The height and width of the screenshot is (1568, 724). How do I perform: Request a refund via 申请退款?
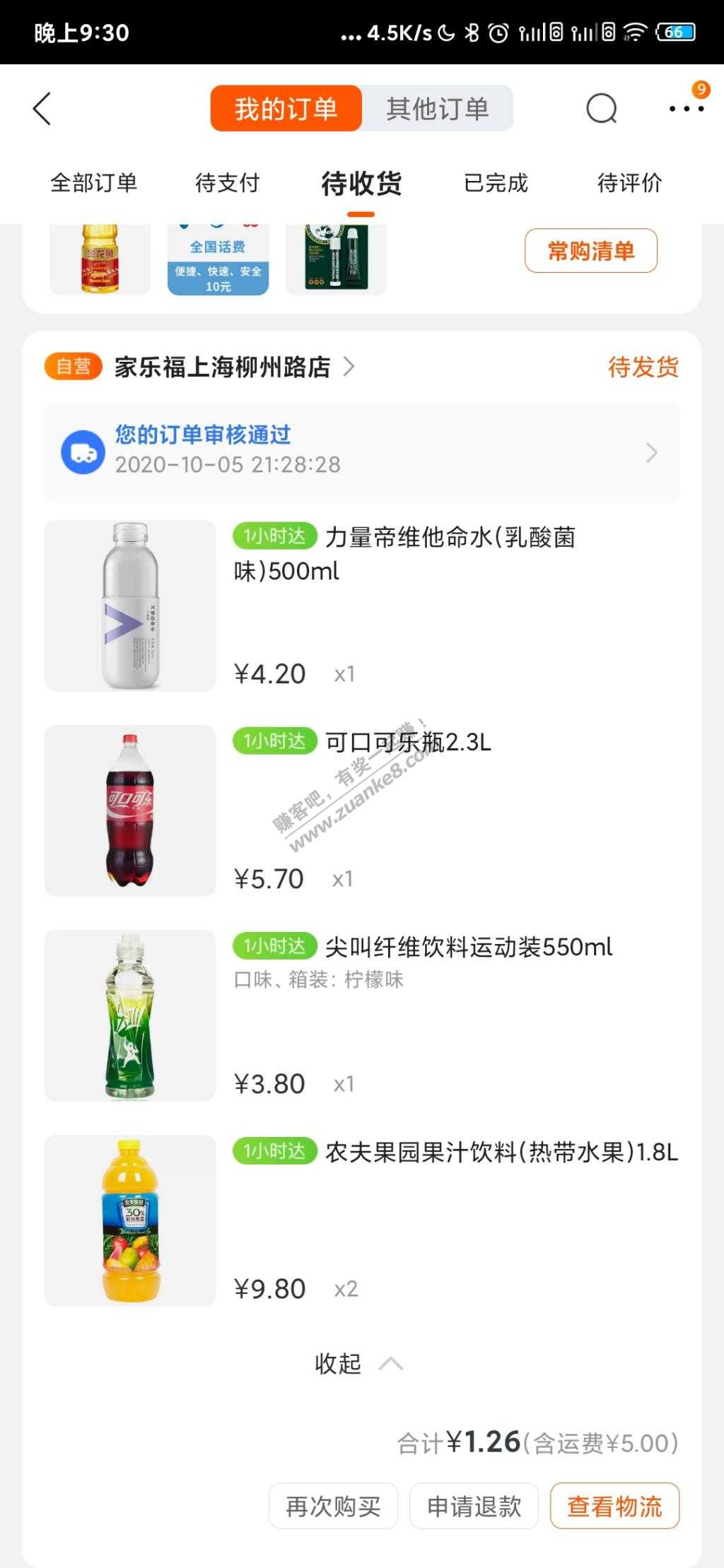[x=474, y=1506]
